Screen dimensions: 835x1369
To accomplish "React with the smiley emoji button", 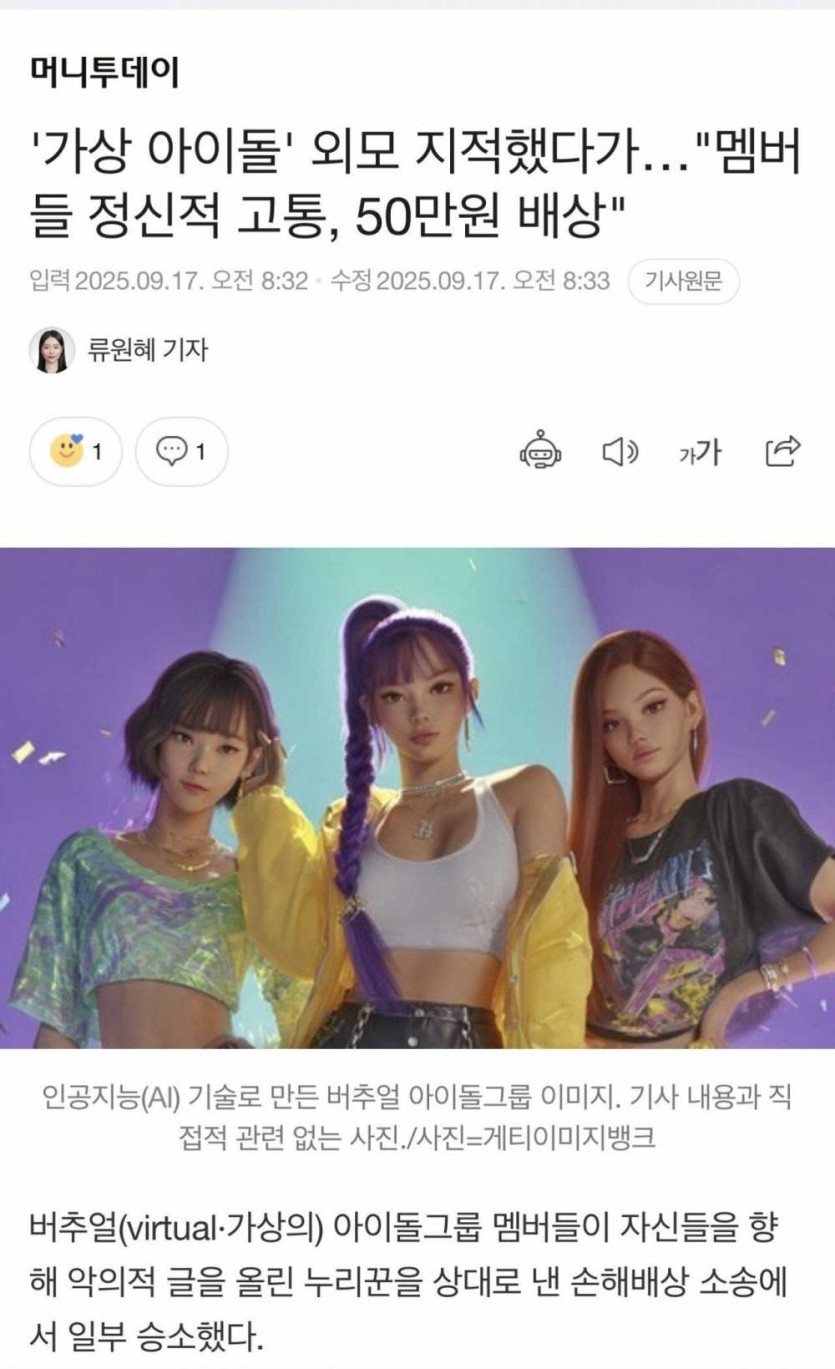I will 77,452.
